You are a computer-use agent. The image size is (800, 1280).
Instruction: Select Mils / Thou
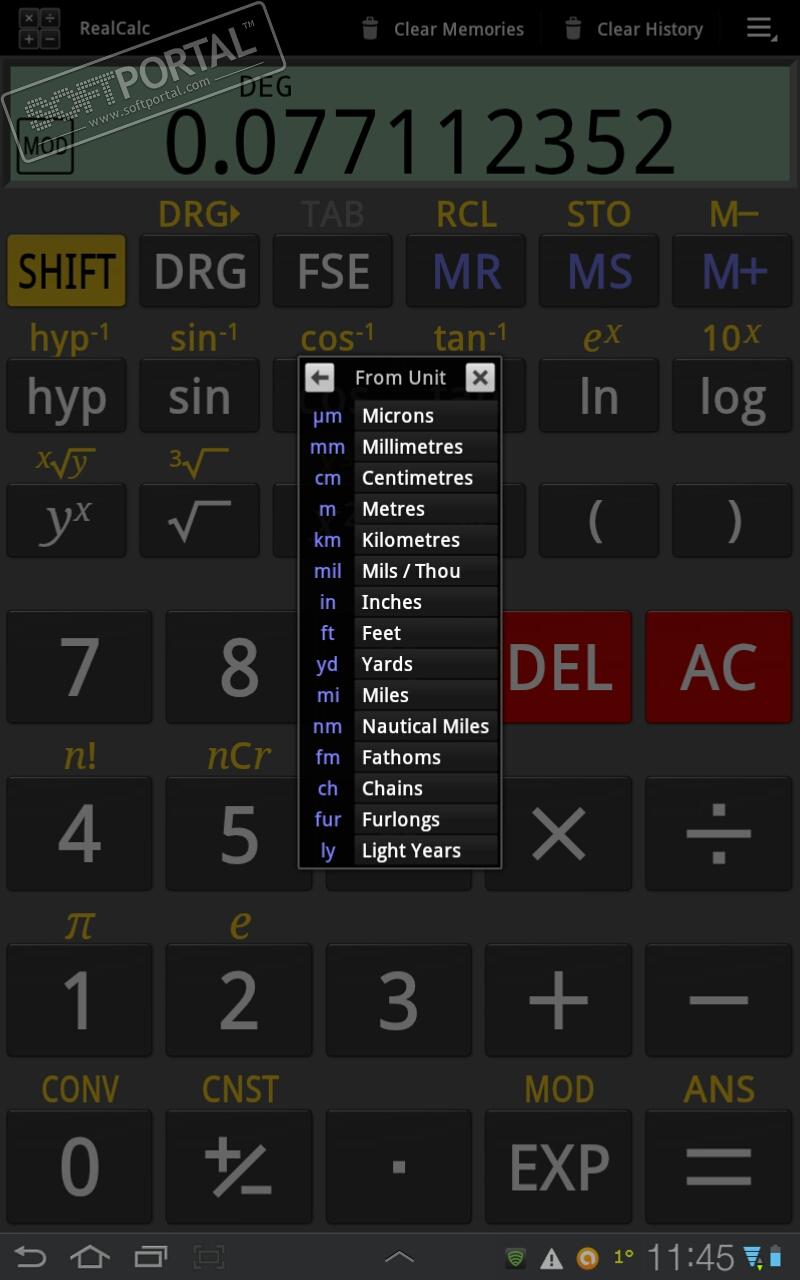tap(425, 571)
